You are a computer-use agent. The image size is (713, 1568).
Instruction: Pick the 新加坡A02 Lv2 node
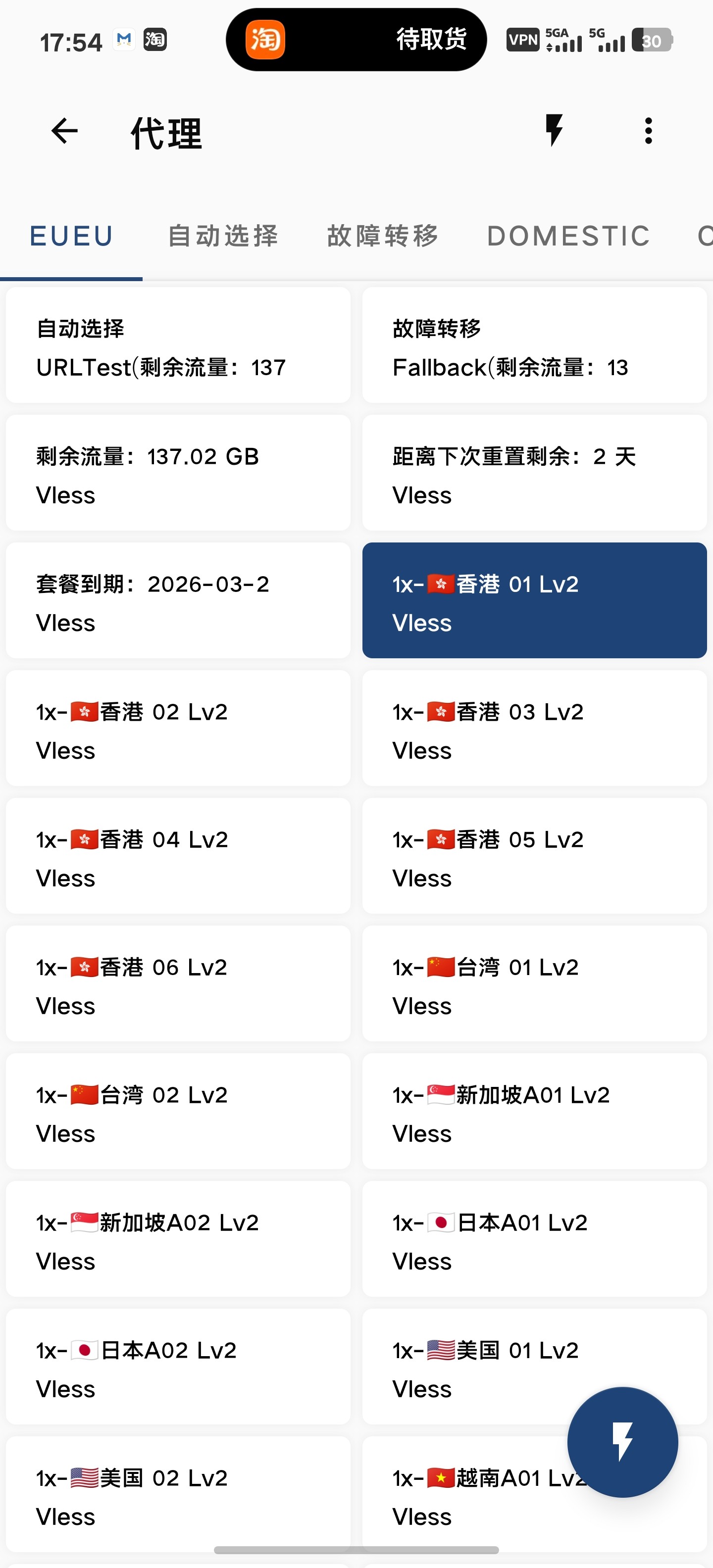[178, 1239]
